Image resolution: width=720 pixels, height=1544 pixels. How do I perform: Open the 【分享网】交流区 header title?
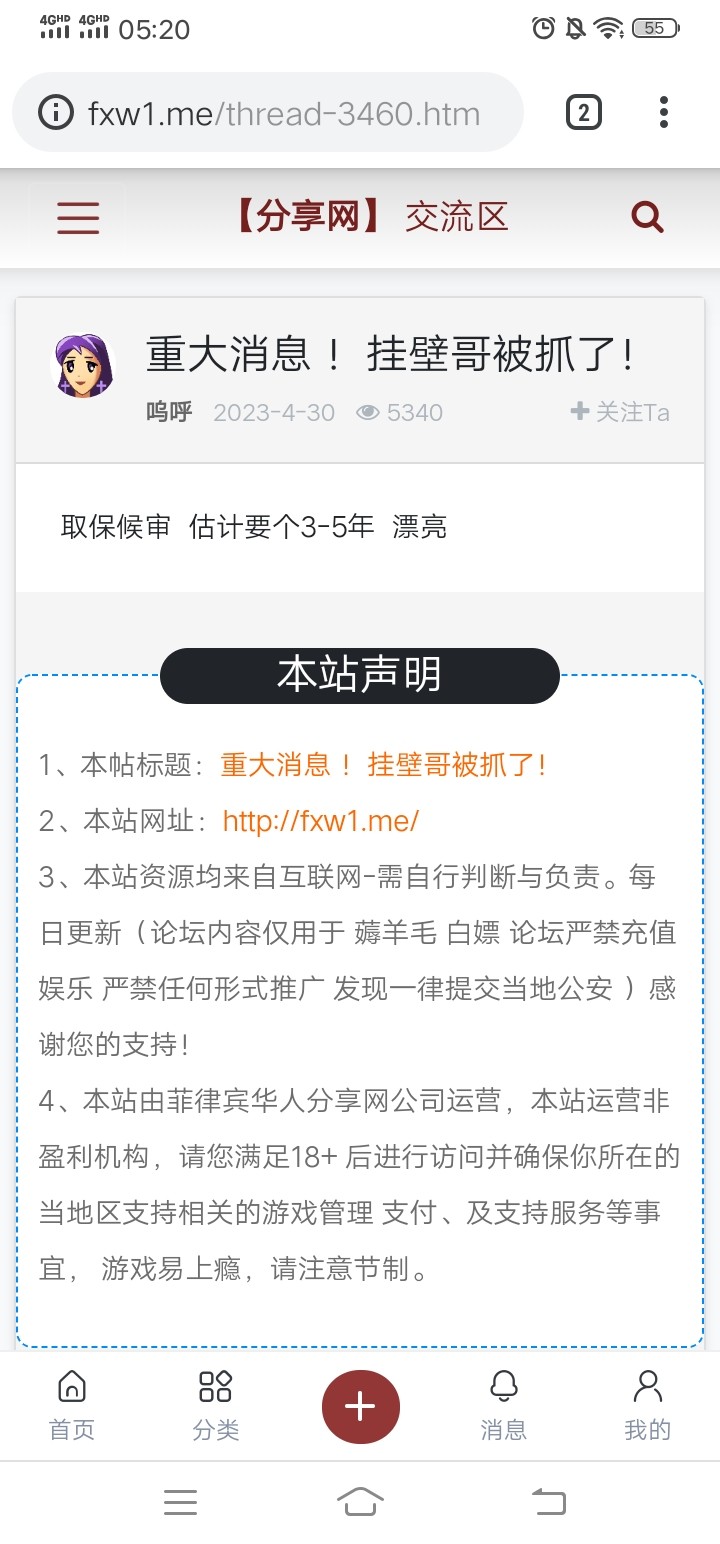pos(371,217)
